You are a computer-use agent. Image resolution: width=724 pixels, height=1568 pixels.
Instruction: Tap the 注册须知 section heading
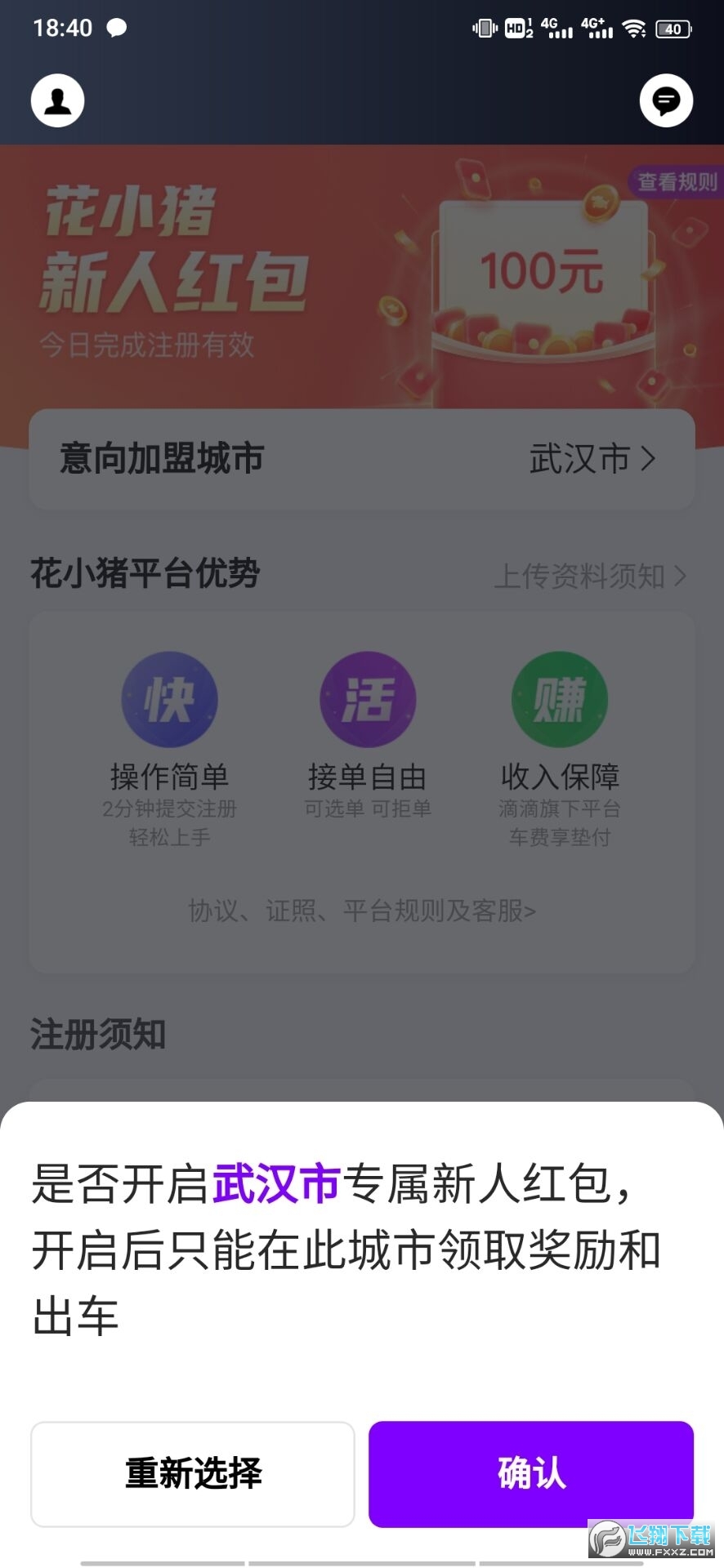(x=96, y=1034)
